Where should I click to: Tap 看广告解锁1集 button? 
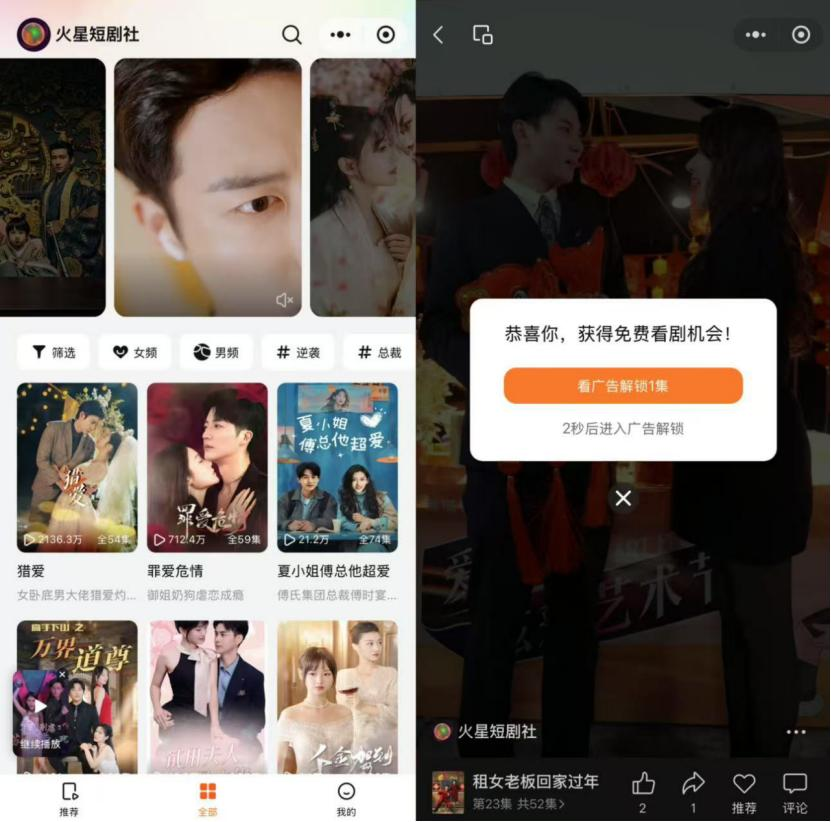(x=622, y=386)
